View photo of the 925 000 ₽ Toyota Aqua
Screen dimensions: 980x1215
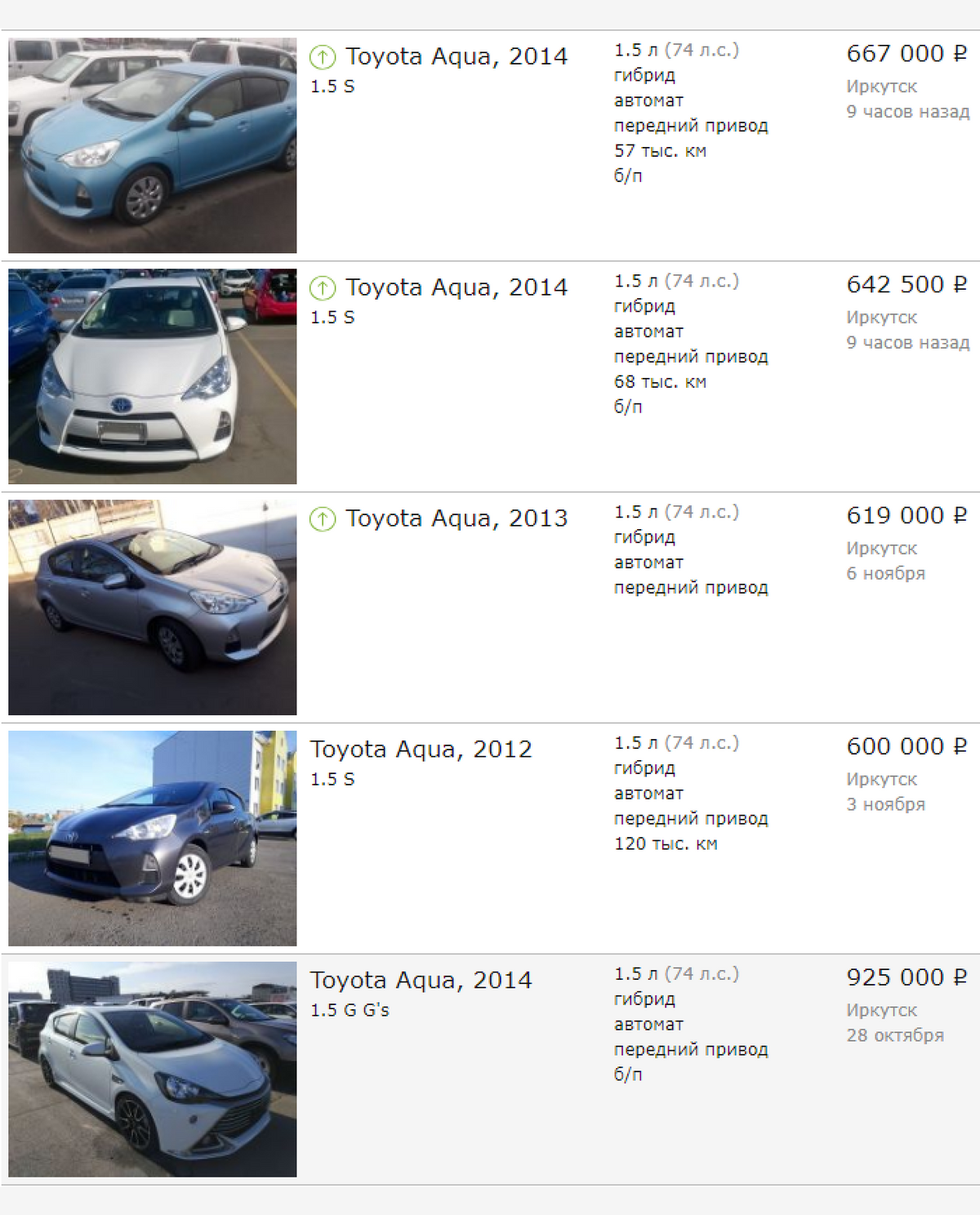[153, 1070]
